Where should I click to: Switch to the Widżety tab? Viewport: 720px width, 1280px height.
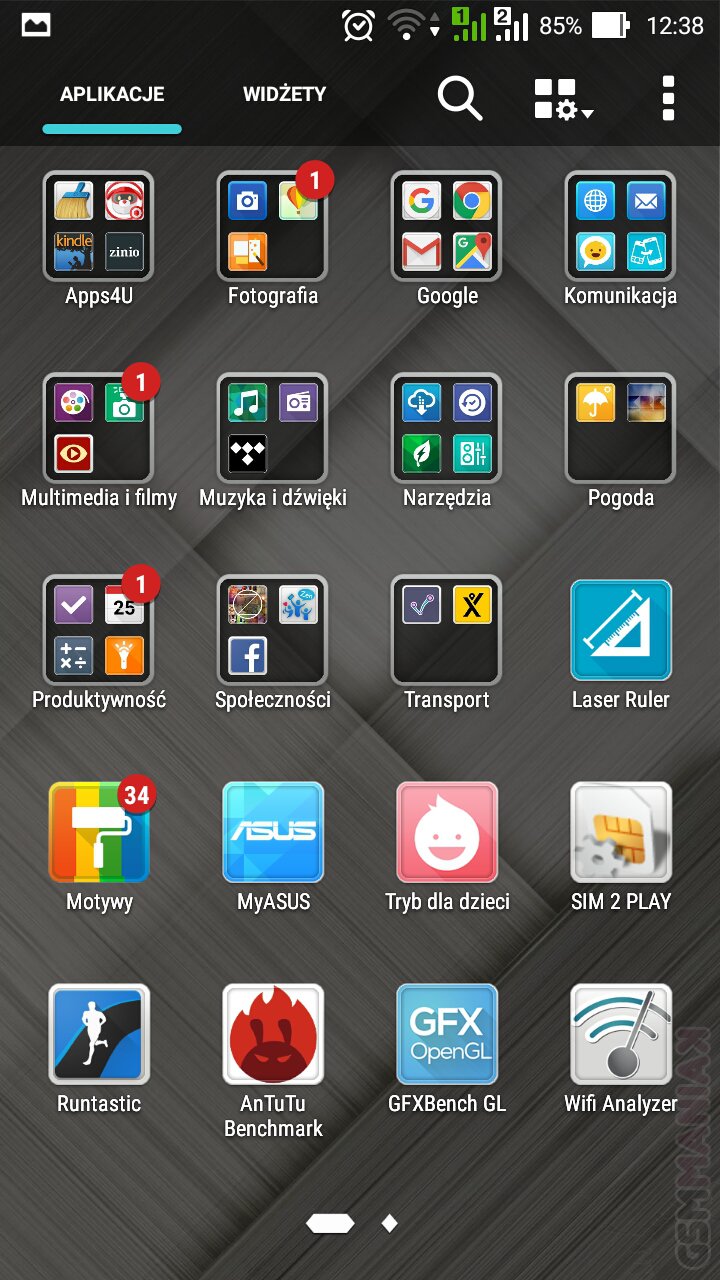point(284,95)
